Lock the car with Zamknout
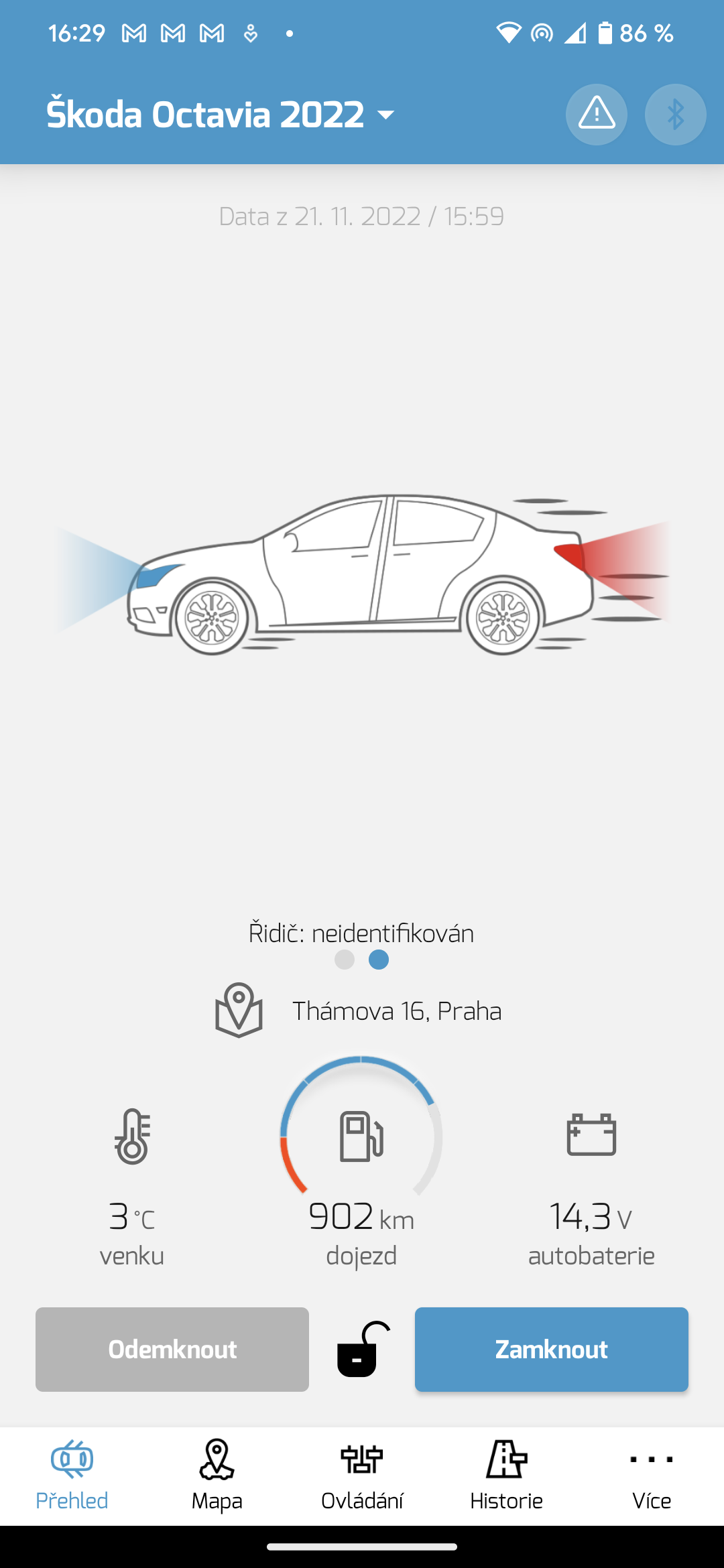 (x=551, y=1350)
